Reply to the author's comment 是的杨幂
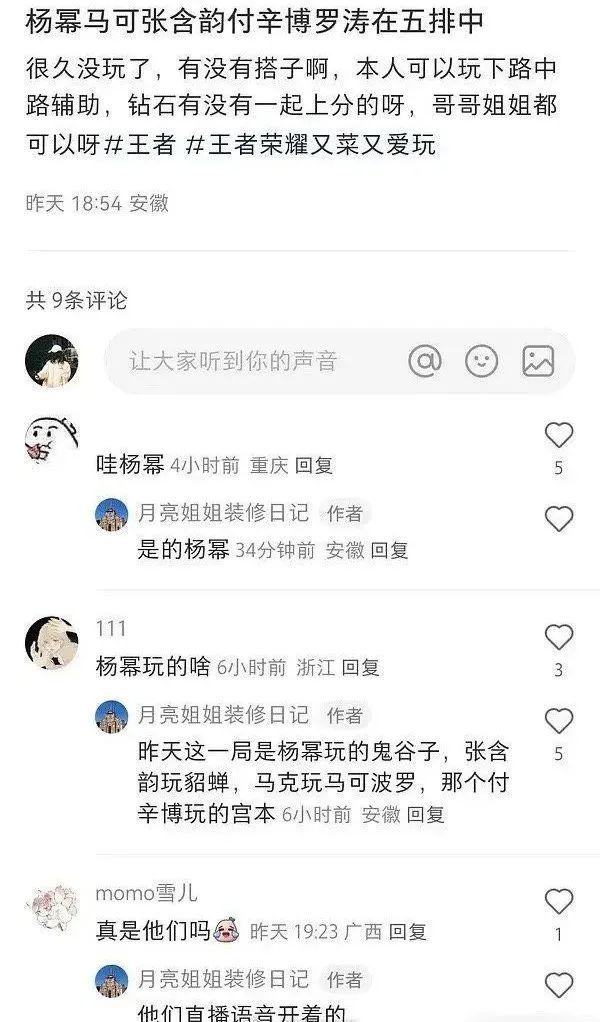The height and width of the screenshot is (1022, 600). [x=391, y=550]
